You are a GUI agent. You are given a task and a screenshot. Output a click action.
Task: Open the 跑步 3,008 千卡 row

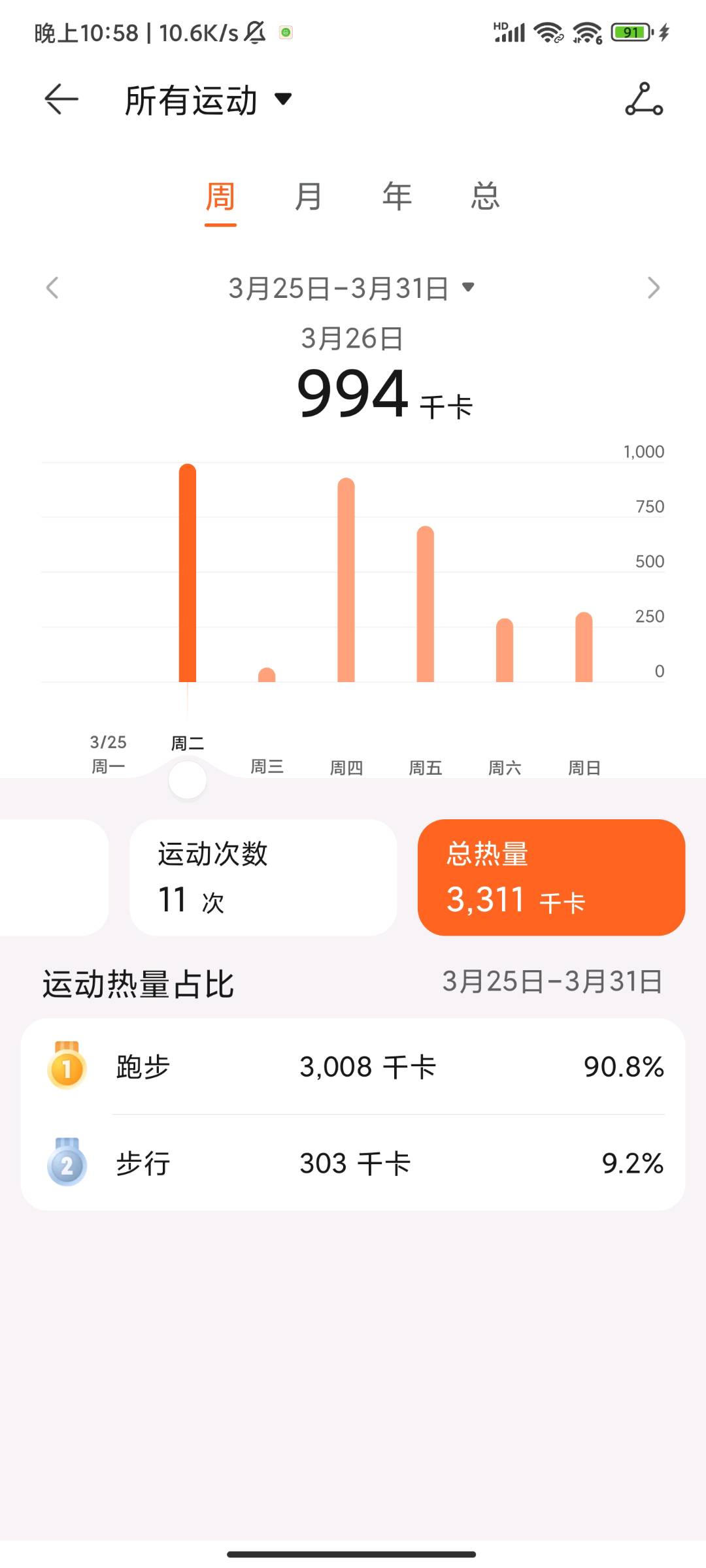pos(353,1067)
